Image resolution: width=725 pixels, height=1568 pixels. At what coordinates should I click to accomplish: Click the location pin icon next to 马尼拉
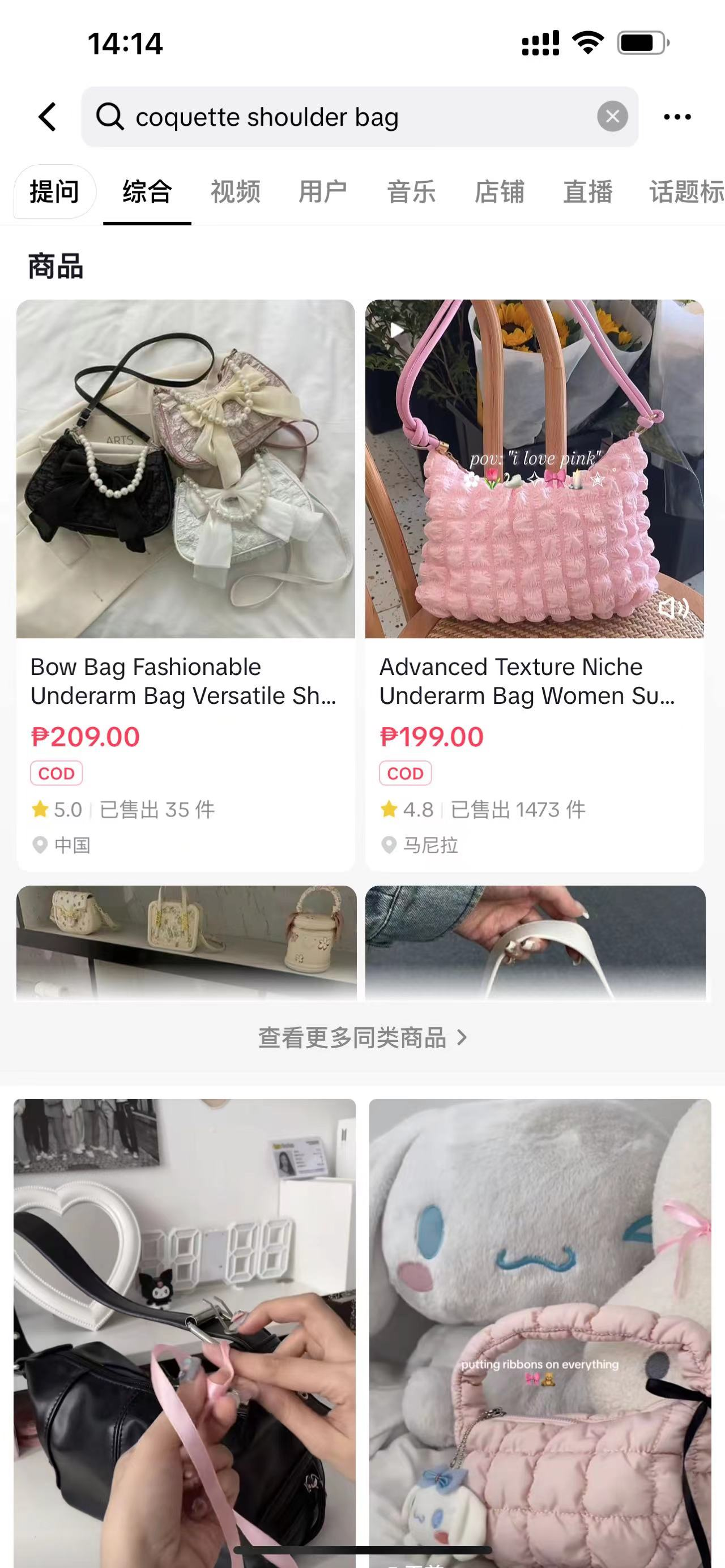389,845
